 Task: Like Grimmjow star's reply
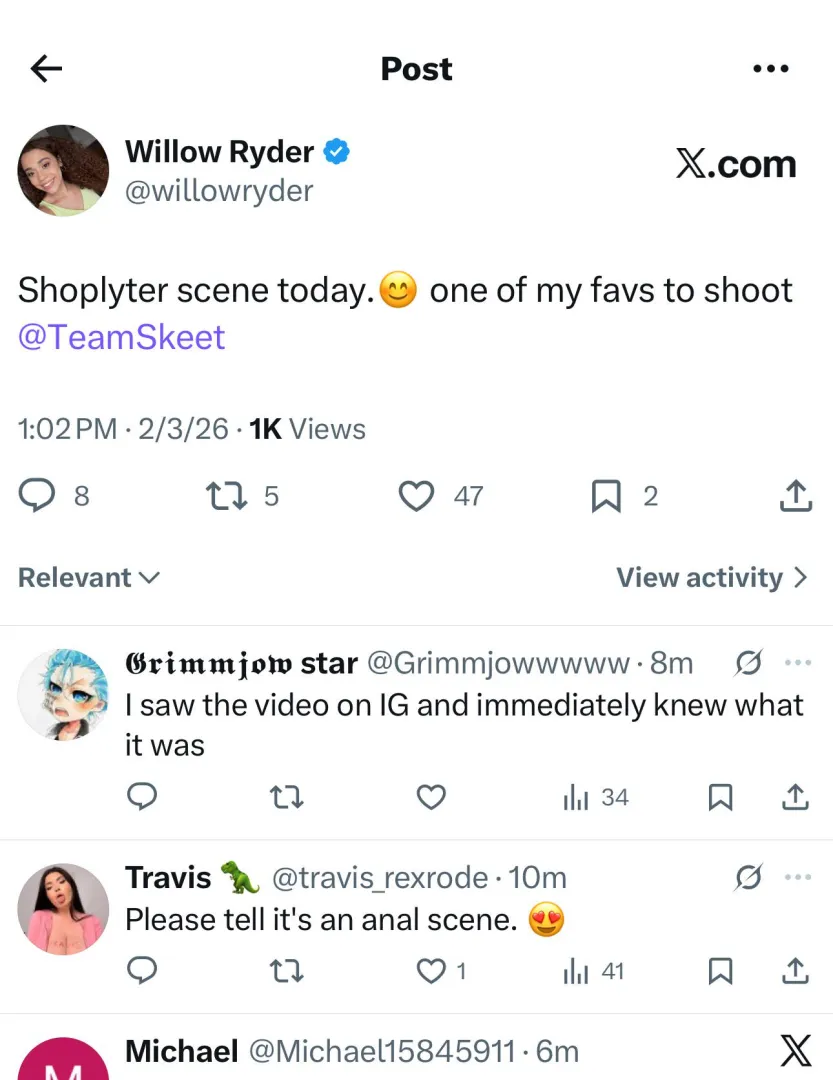click(x=431, y=797)
